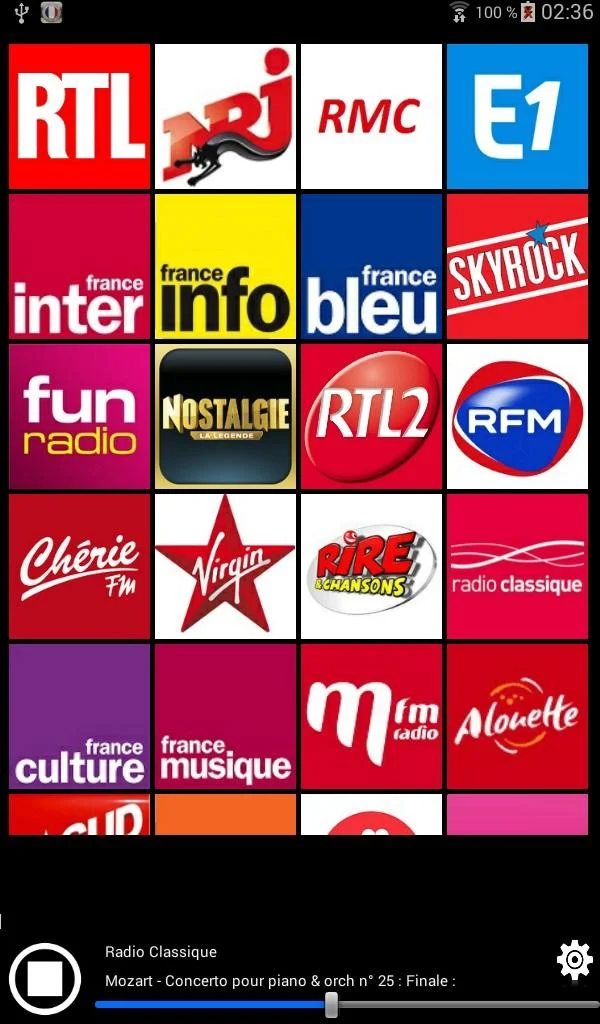Open Rire & Chansons
This screenshot has height=1024, width=600.
[371, 566]
